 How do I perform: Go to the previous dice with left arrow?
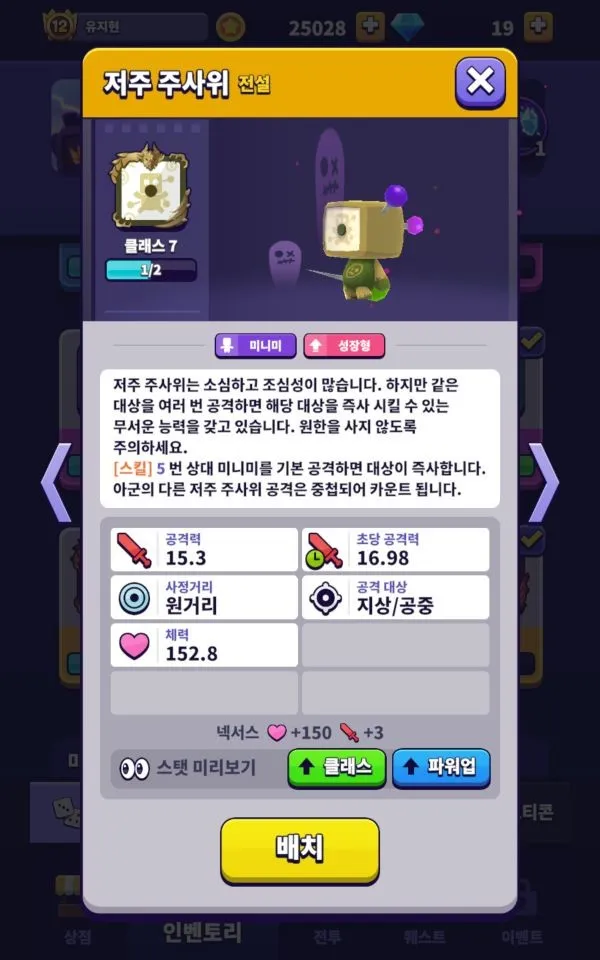point(55,481)
